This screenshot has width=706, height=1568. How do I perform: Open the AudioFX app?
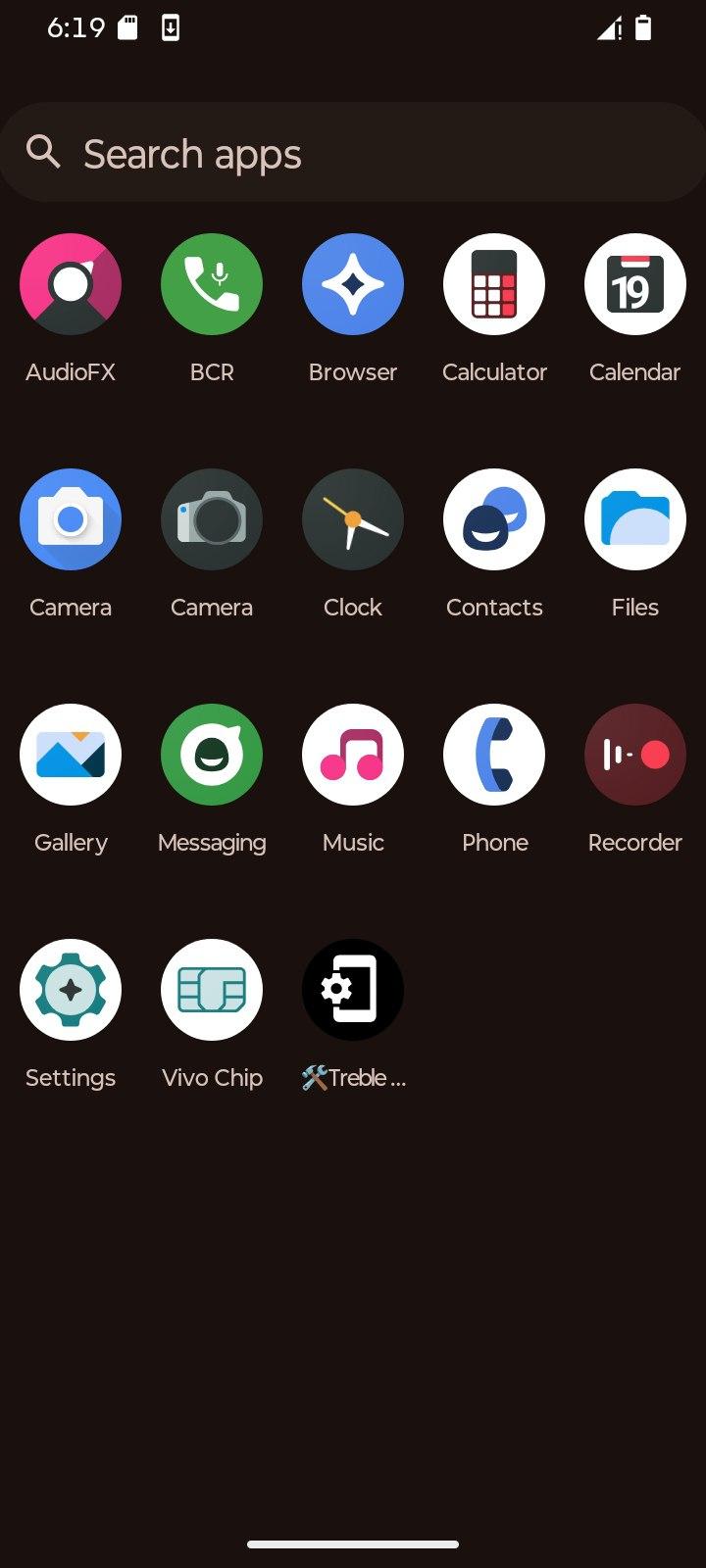(x=71, y=284)
